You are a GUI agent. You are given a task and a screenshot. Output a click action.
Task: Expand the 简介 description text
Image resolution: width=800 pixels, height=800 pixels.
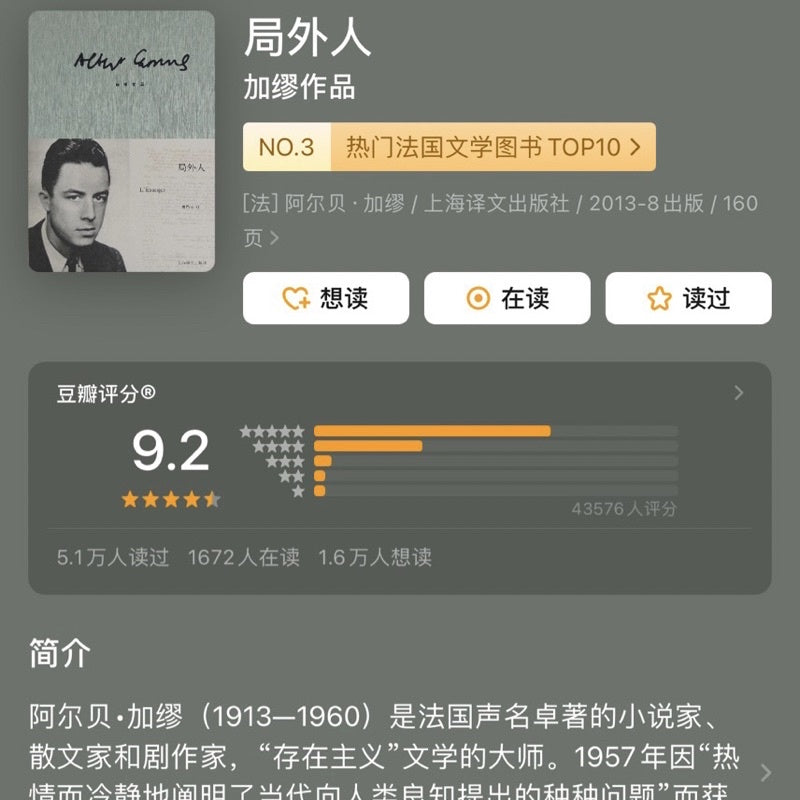tap(765, 772)
